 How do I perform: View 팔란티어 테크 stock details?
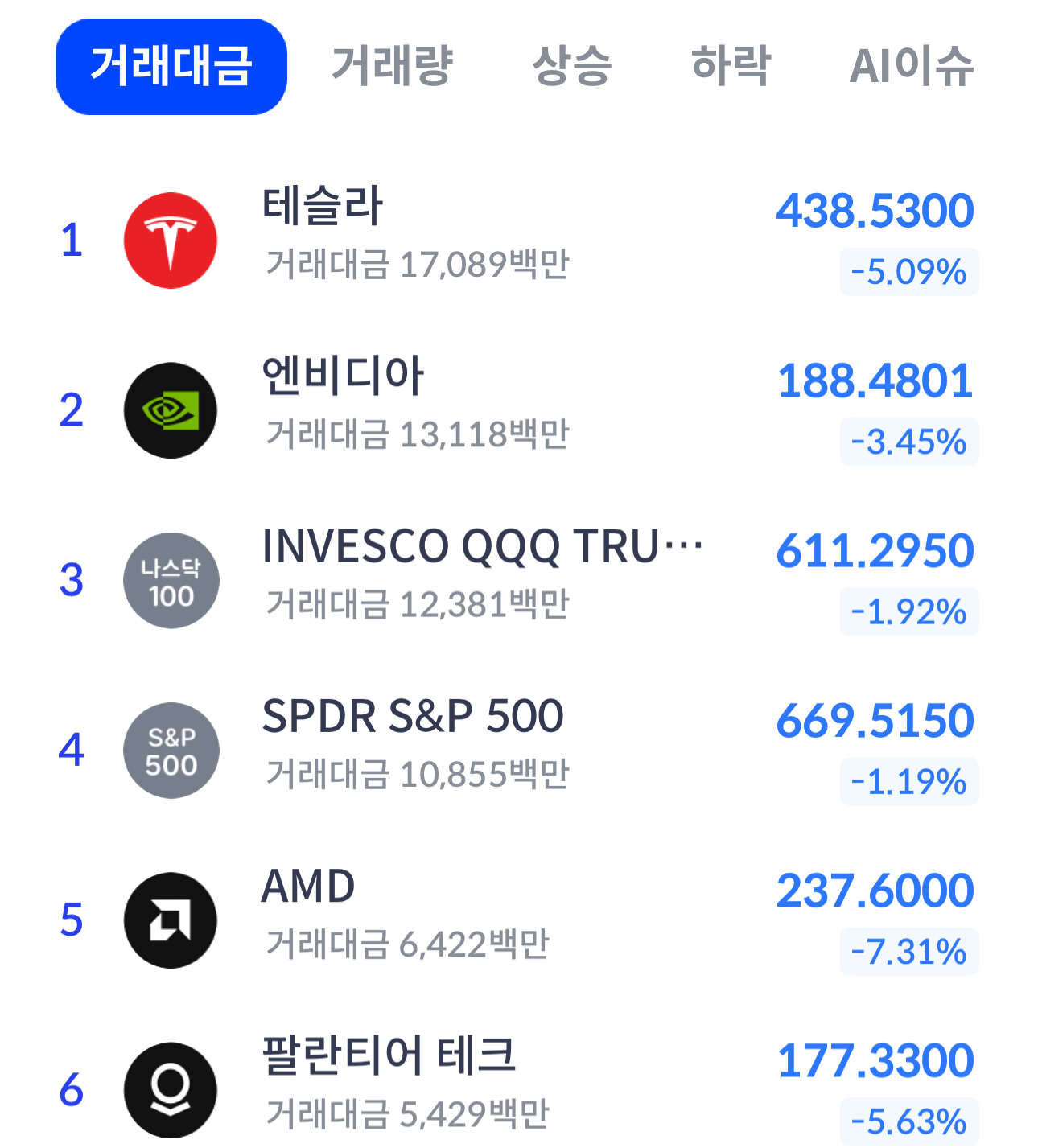(519, 1089)
